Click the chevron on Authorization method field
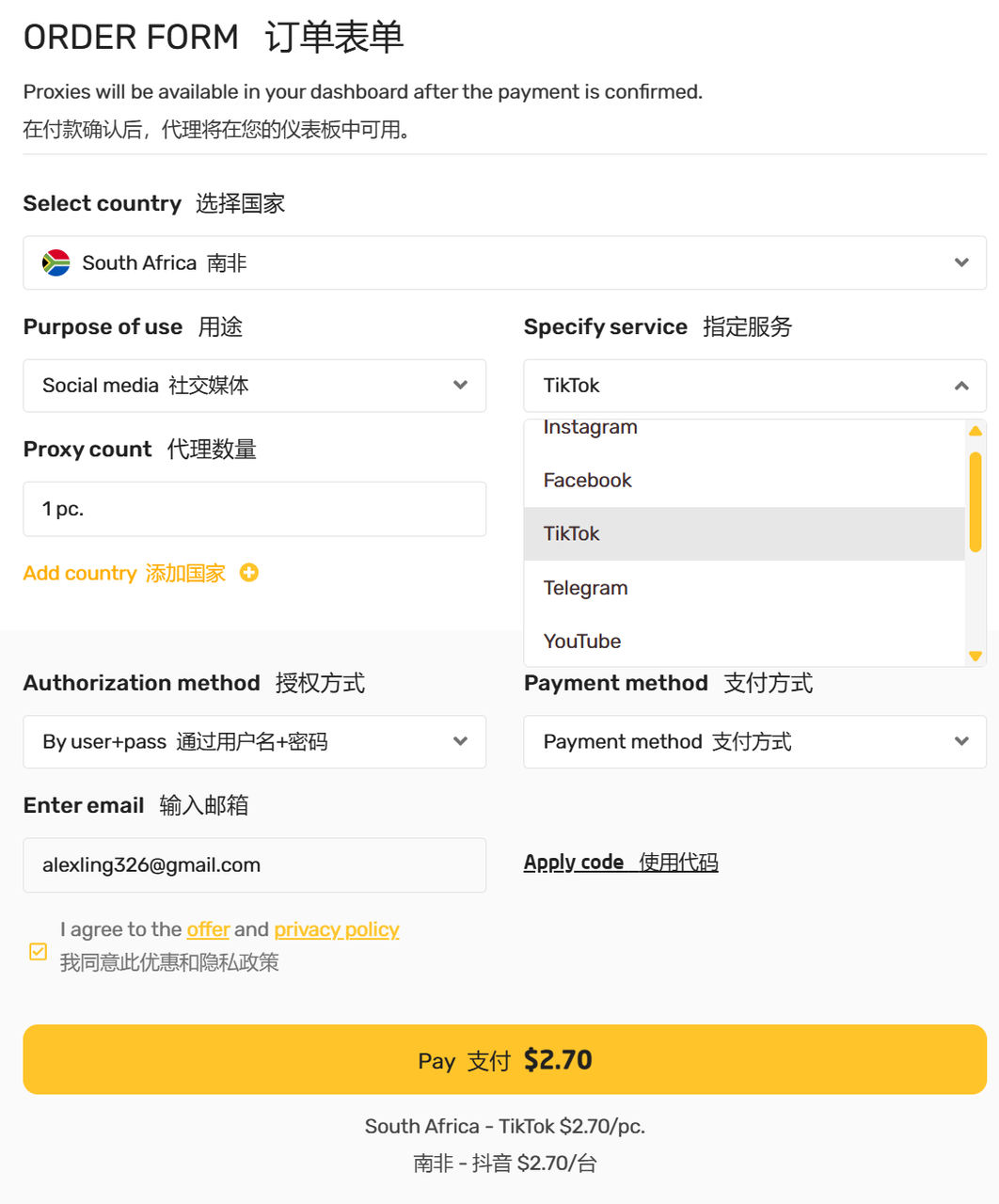The image size is (999, 1204). [460, 742]
